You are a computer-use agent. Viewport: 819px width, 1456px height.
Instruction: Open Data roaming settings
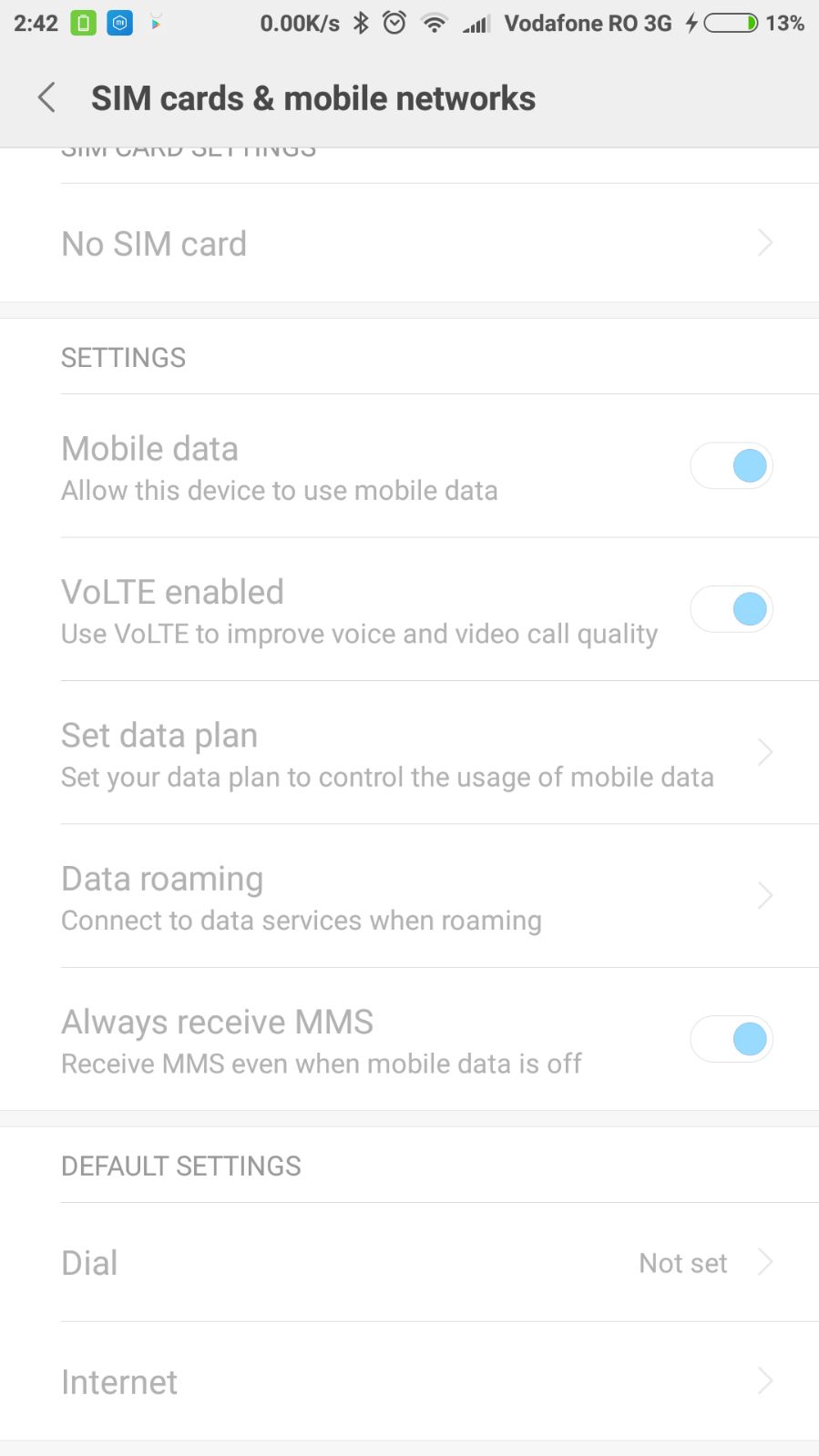[x=409, y=896]
